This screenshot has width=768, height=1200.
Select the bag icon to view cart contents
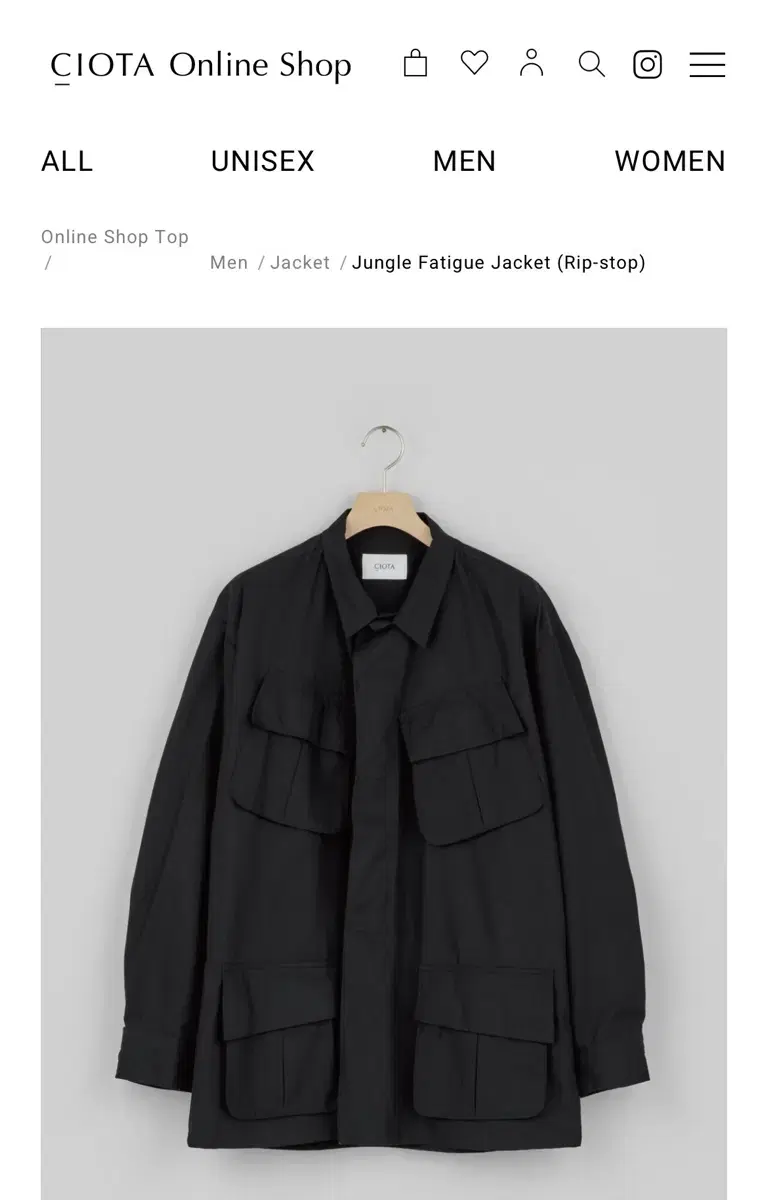tap(415, 64)
